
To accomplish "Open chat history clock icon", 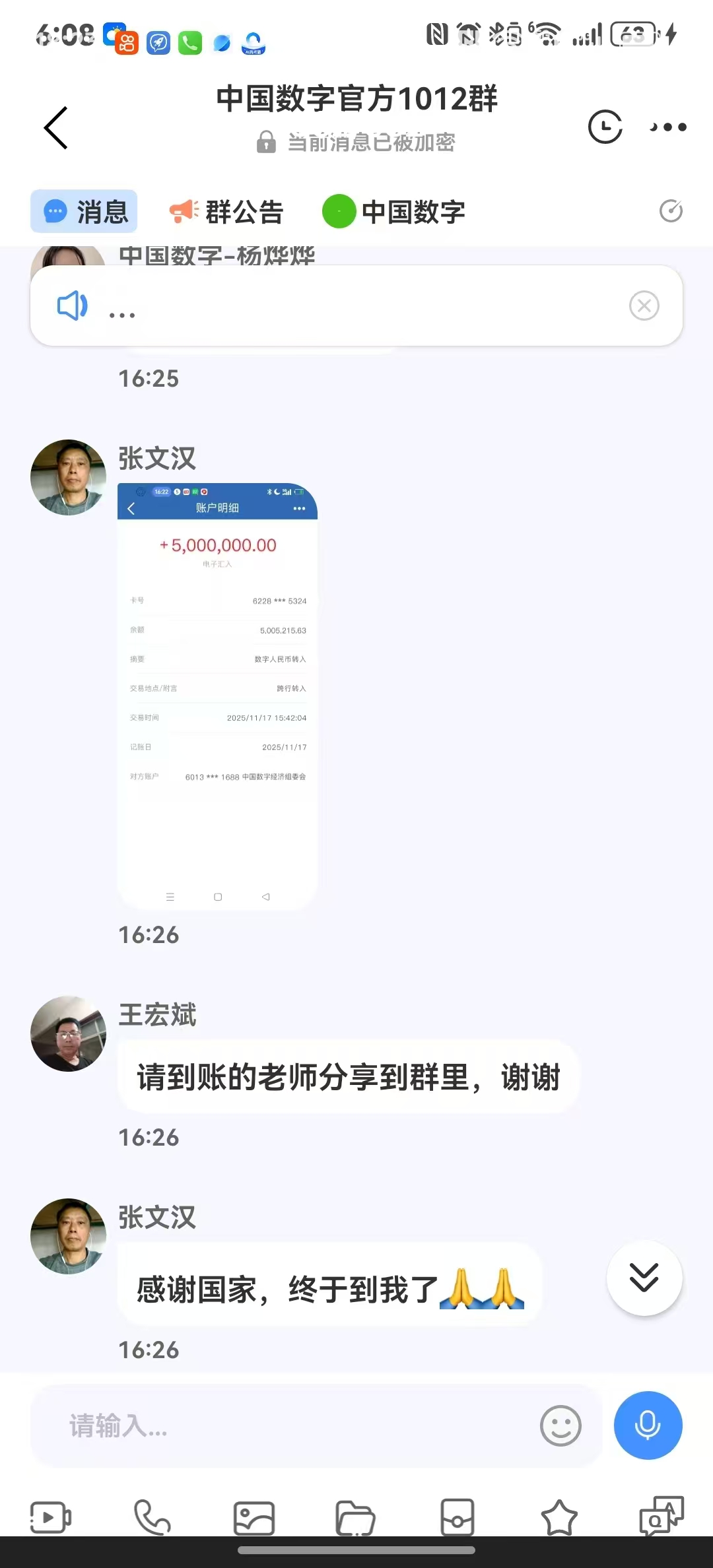I will pyautogui.click(x=605, y=127).
